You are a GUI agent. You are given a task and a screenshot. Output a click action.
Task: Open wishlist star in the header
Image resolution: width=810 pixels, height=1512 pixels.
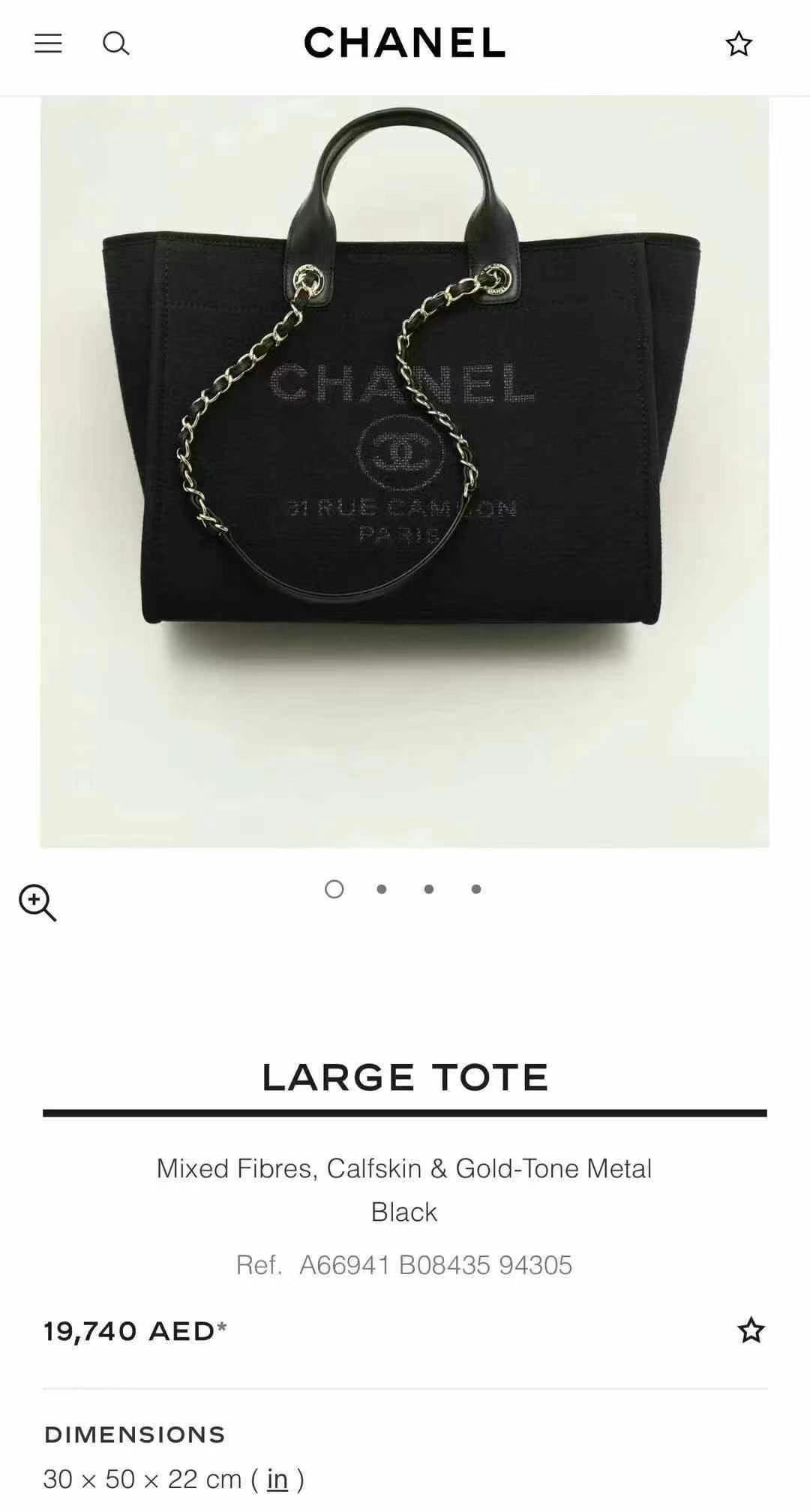tap(739, 44)
